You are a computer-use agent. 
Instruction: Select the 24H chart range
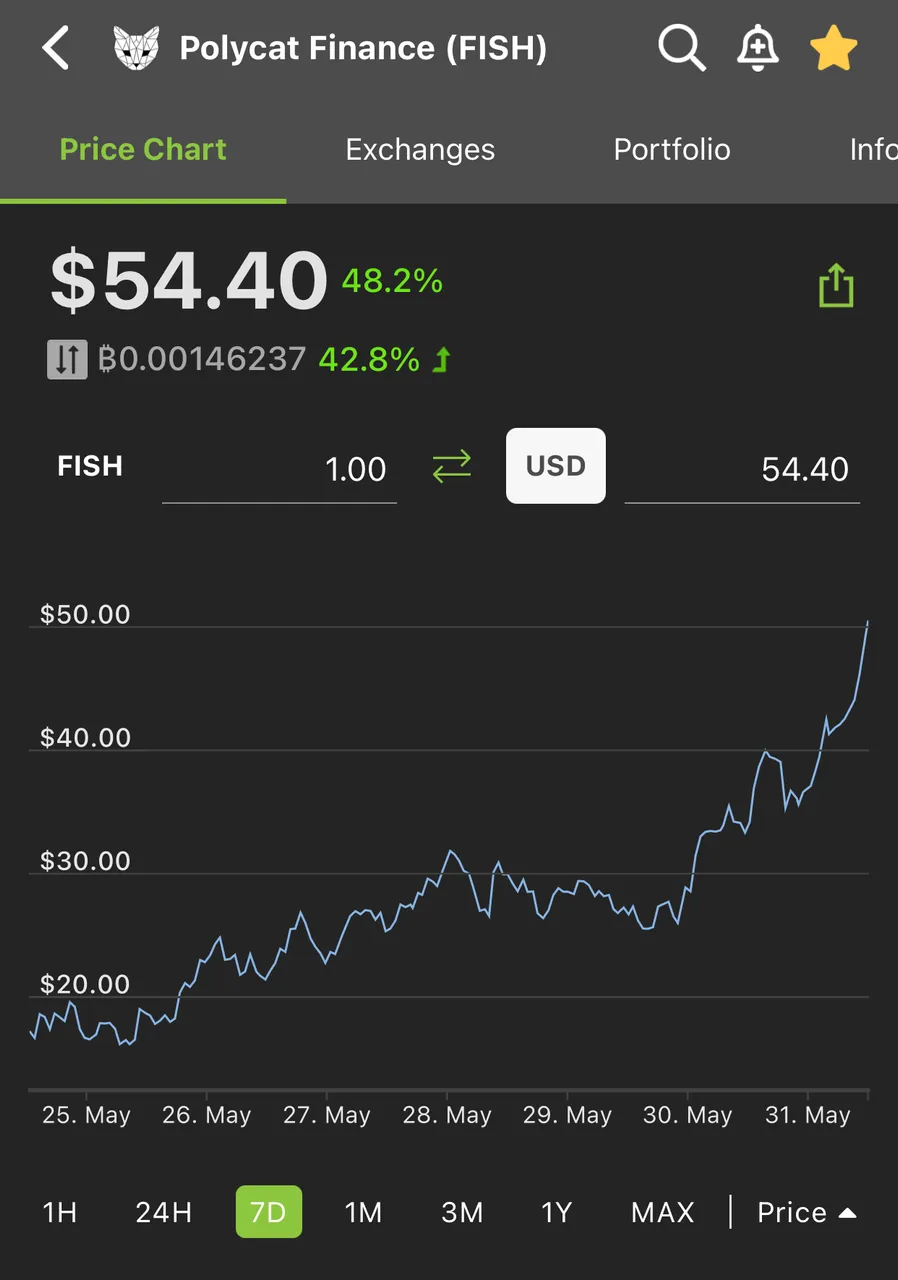tap(163, 1212)
